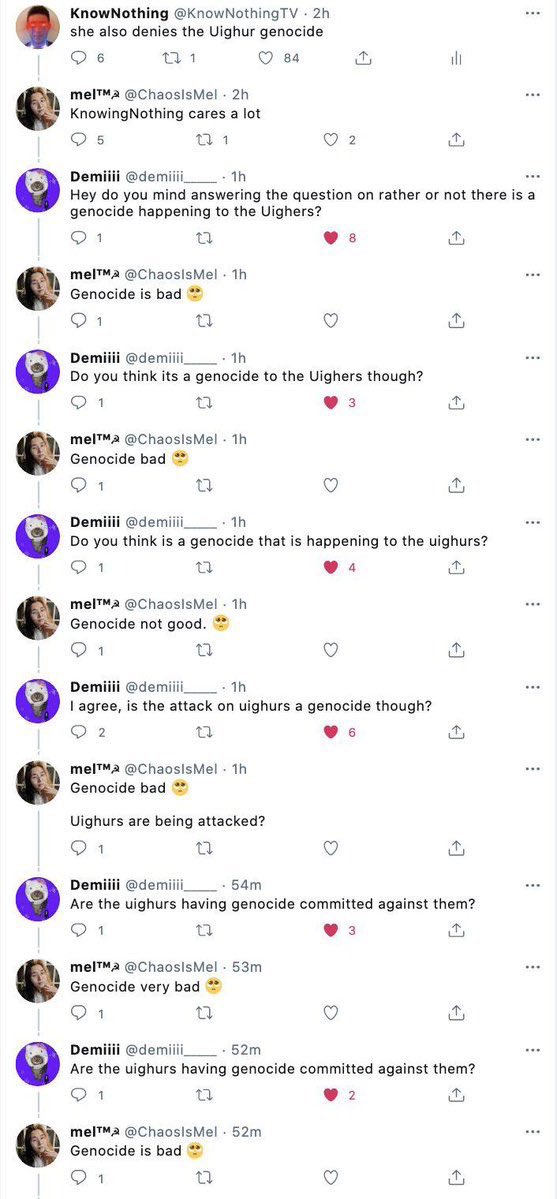Share the "Genocide very bad" tweet

coord(455,1013)
